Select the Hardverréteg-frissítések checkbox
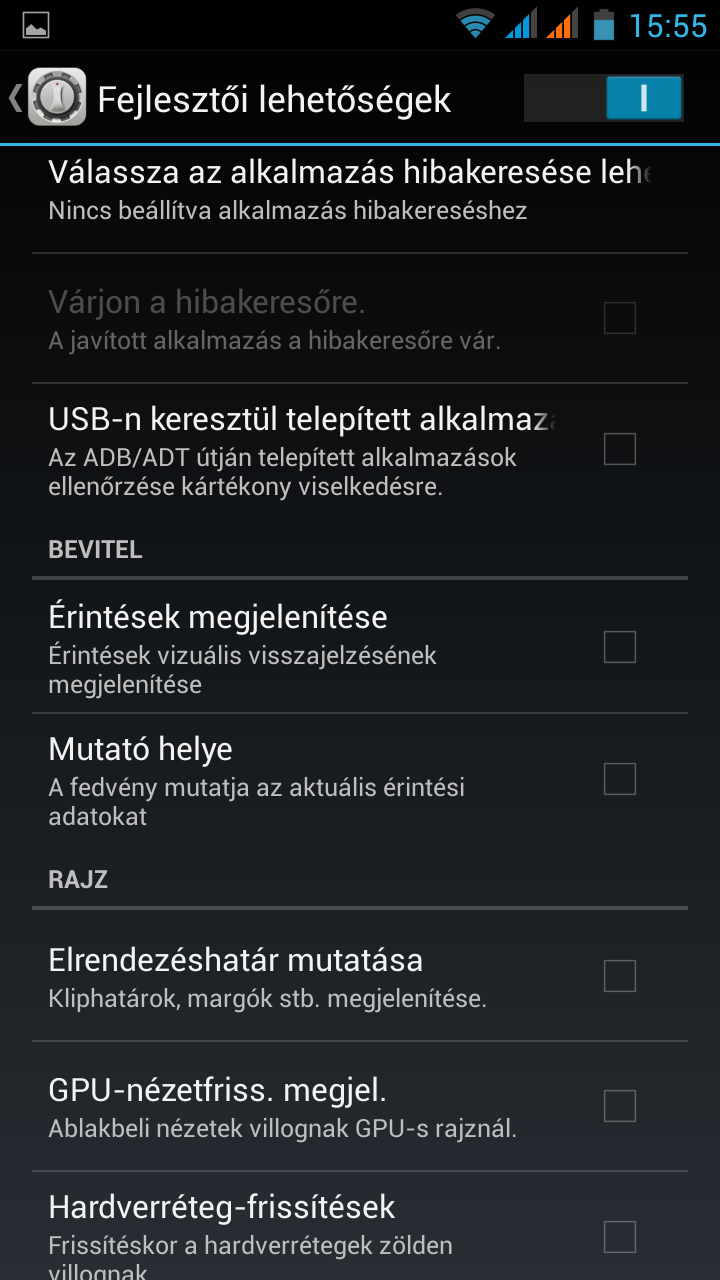The width and height of the screenshot is (720, 1280). point(620,1236)
